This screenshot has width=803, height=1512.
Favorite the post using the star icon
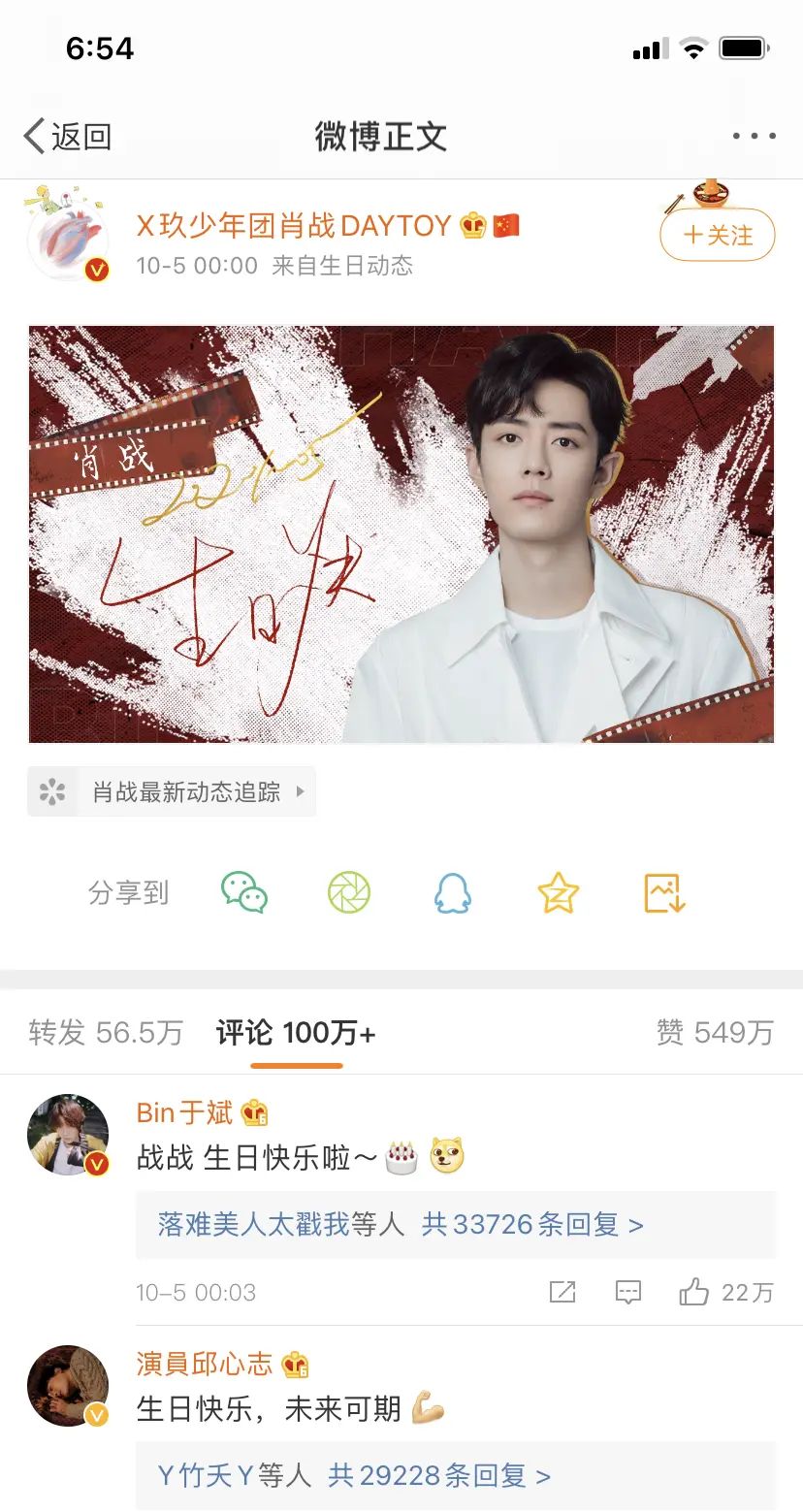(x=558, y=893)
